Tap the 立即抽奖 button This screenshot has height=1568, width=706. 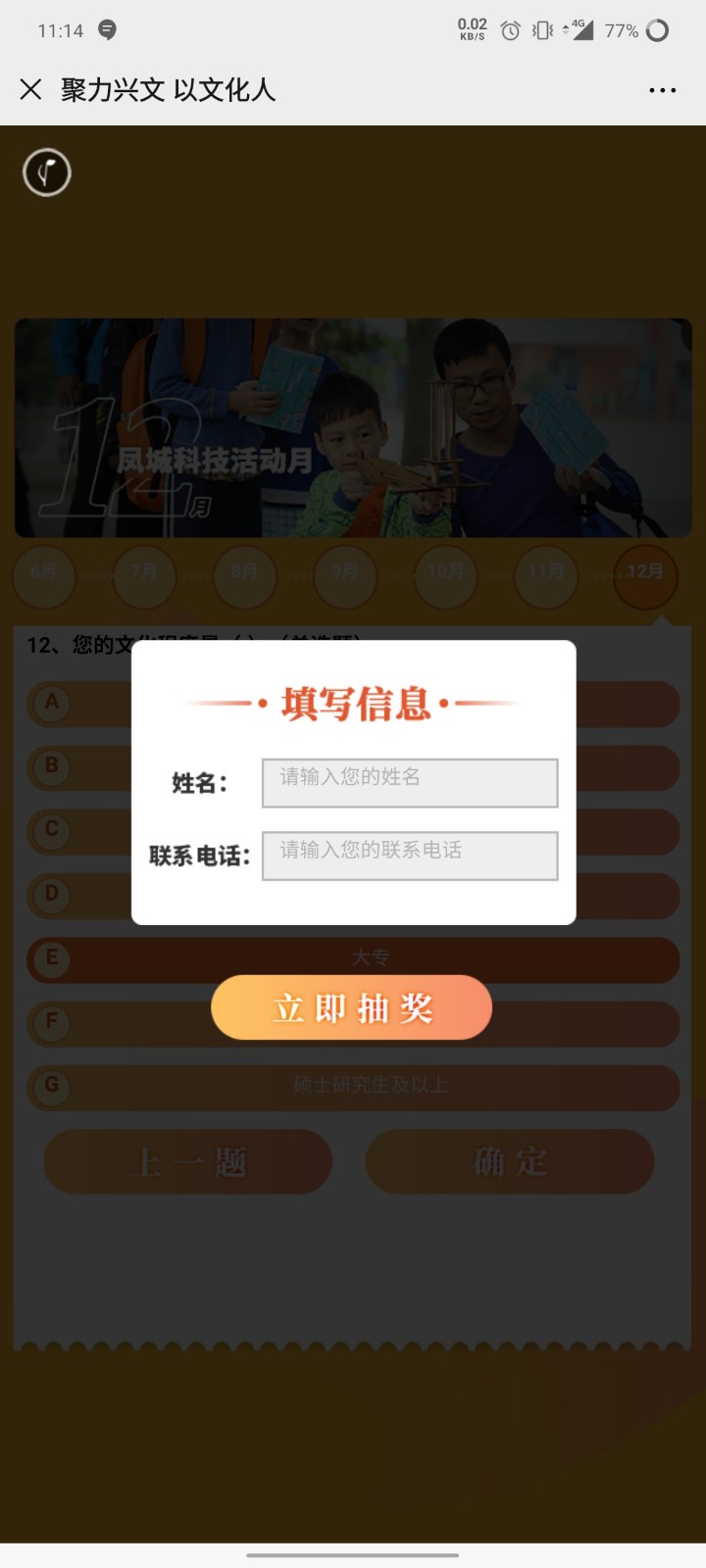(351, 1007)
